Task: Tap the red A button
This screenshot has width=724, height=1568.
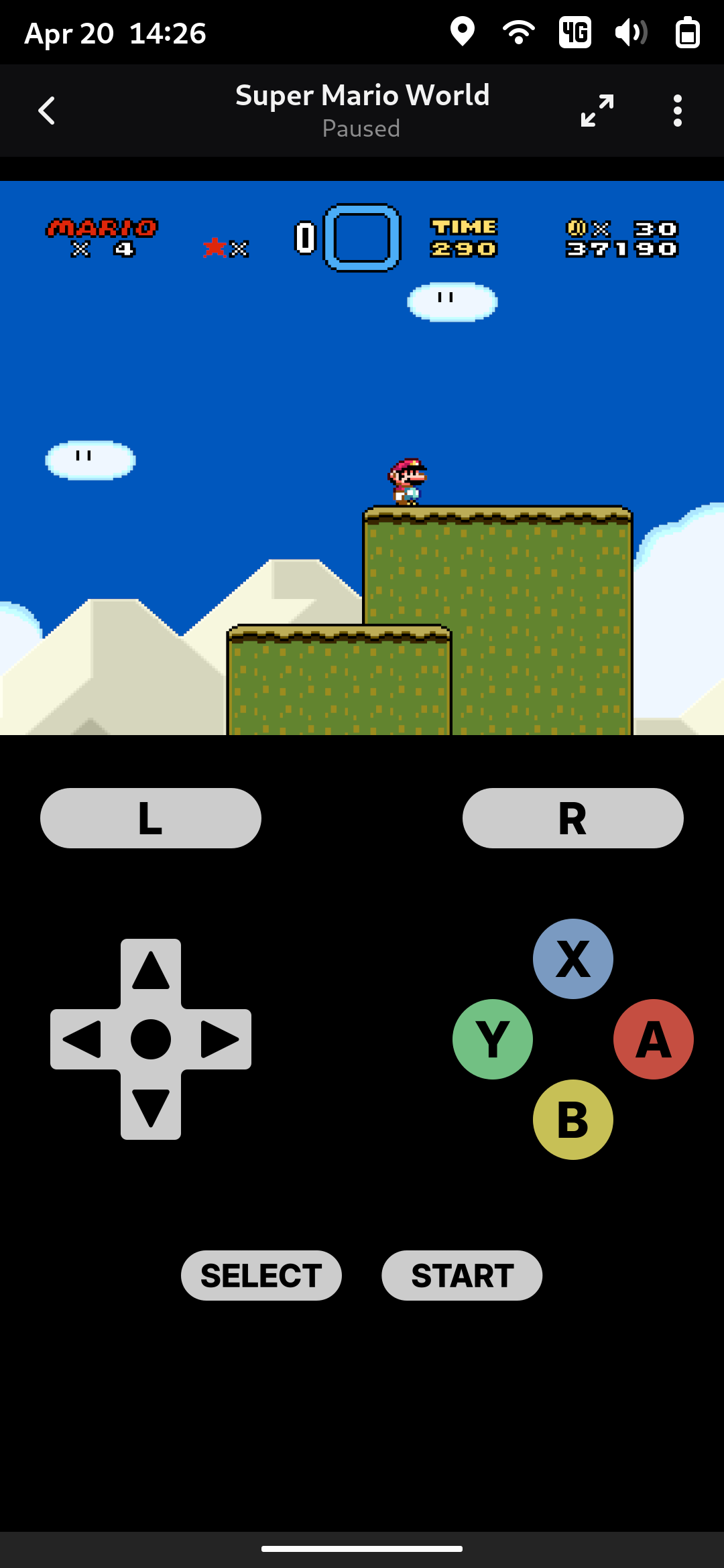Action: 654,1039
